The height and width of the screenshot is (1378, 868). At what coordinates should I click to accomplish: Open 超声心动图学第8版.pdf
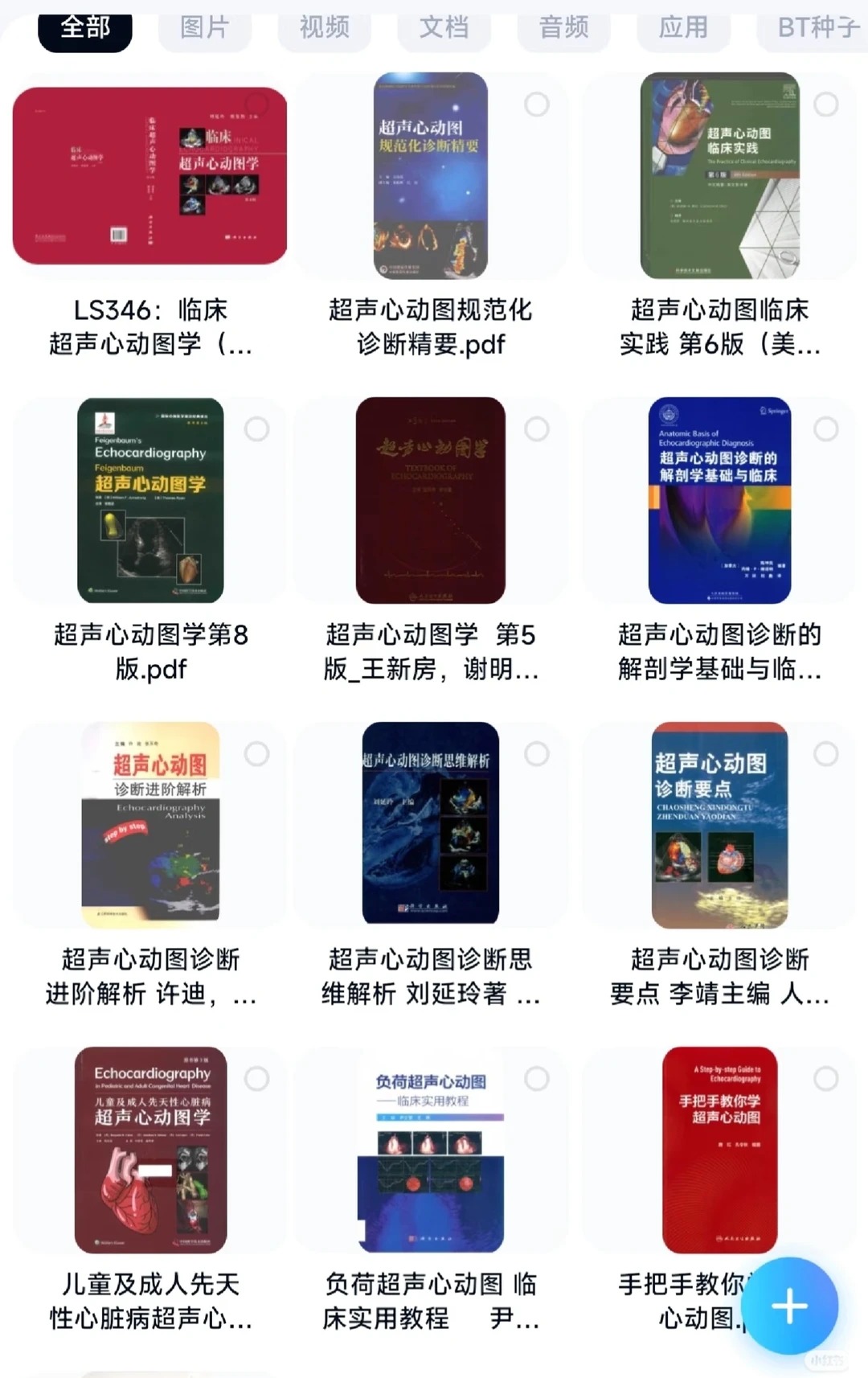click(x=150, y=500)
